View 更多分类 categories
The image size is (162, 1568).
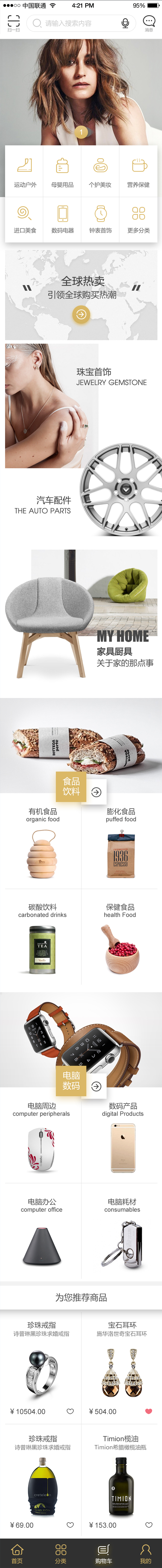138,218
